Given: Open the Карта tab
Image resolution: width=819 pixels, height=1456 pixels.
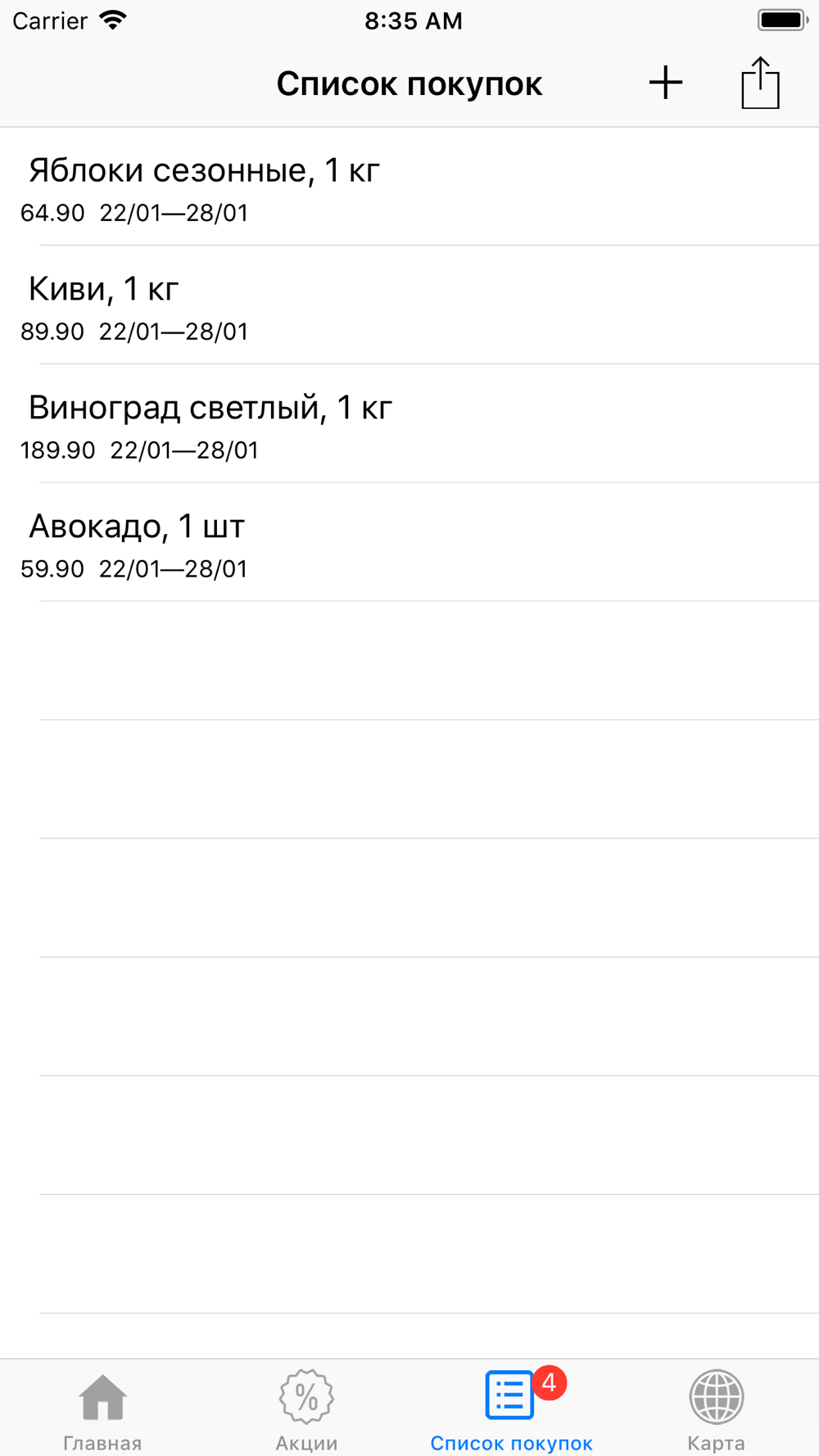Looking at the screenshot, I should pyautogui.click(x=717, y=1409).
